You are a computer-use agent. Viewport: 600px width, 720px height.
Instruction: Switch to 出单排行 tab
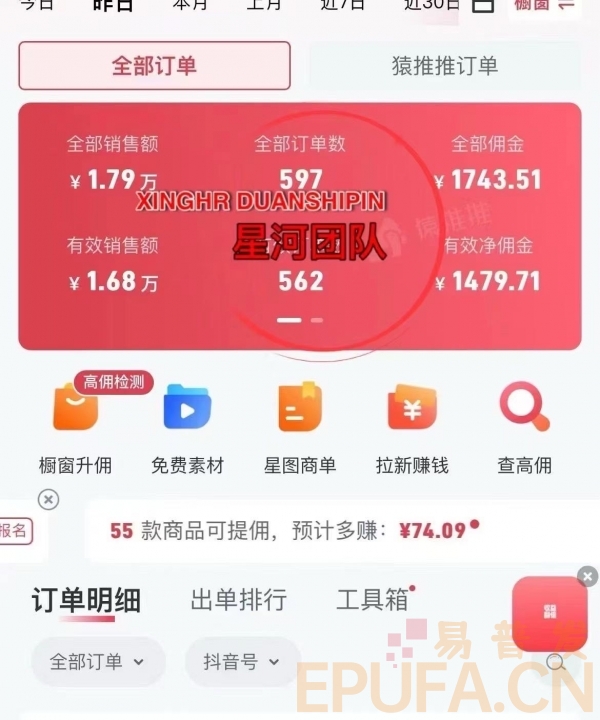click(x=238, y=600)
